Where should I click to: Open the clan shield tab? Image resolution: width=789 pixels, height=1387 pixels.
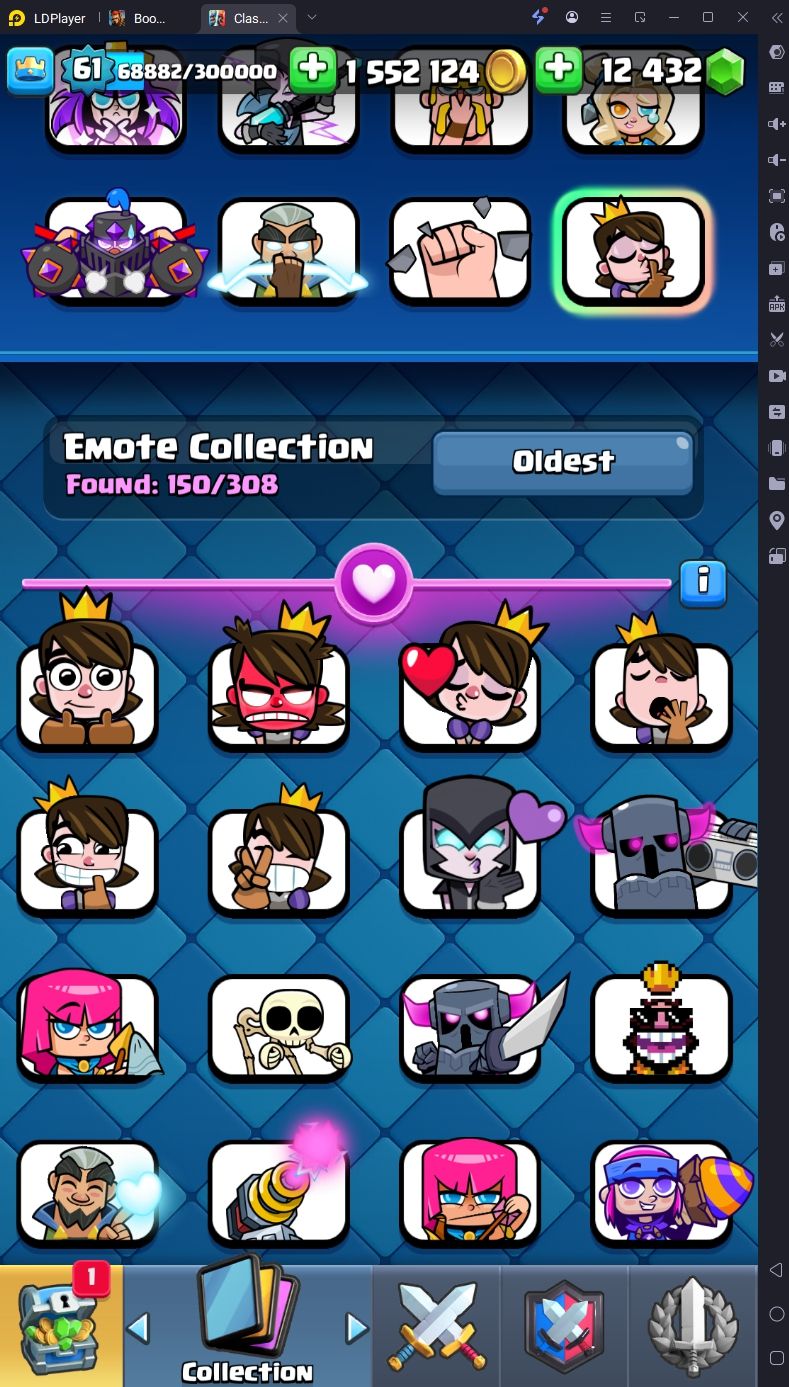click(564, 1326)
